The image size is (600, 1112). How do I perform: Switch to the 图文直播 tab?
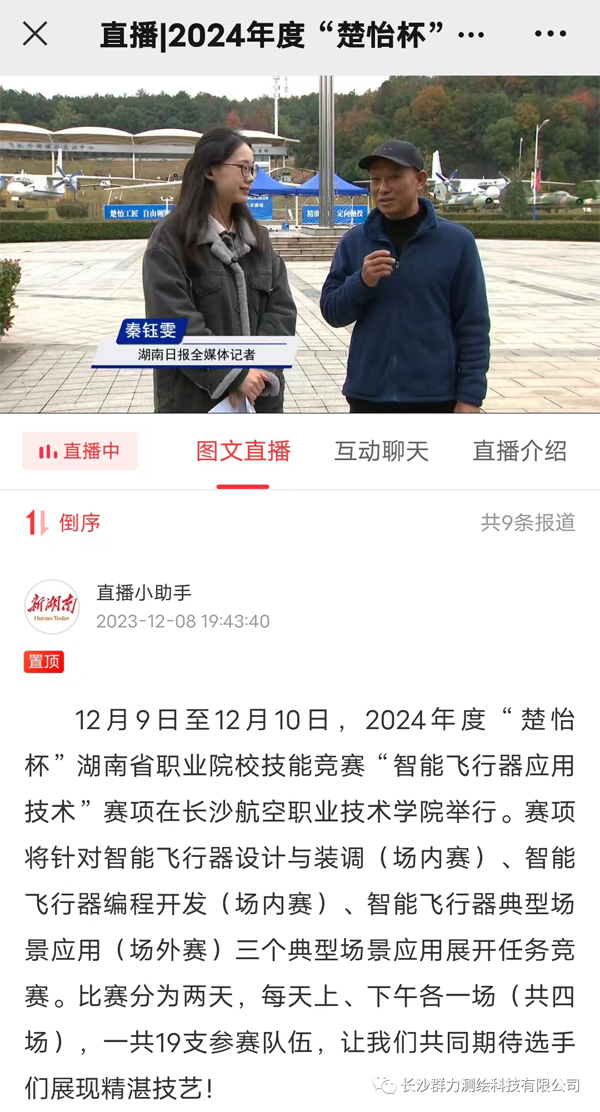click(x=243, y=451)
